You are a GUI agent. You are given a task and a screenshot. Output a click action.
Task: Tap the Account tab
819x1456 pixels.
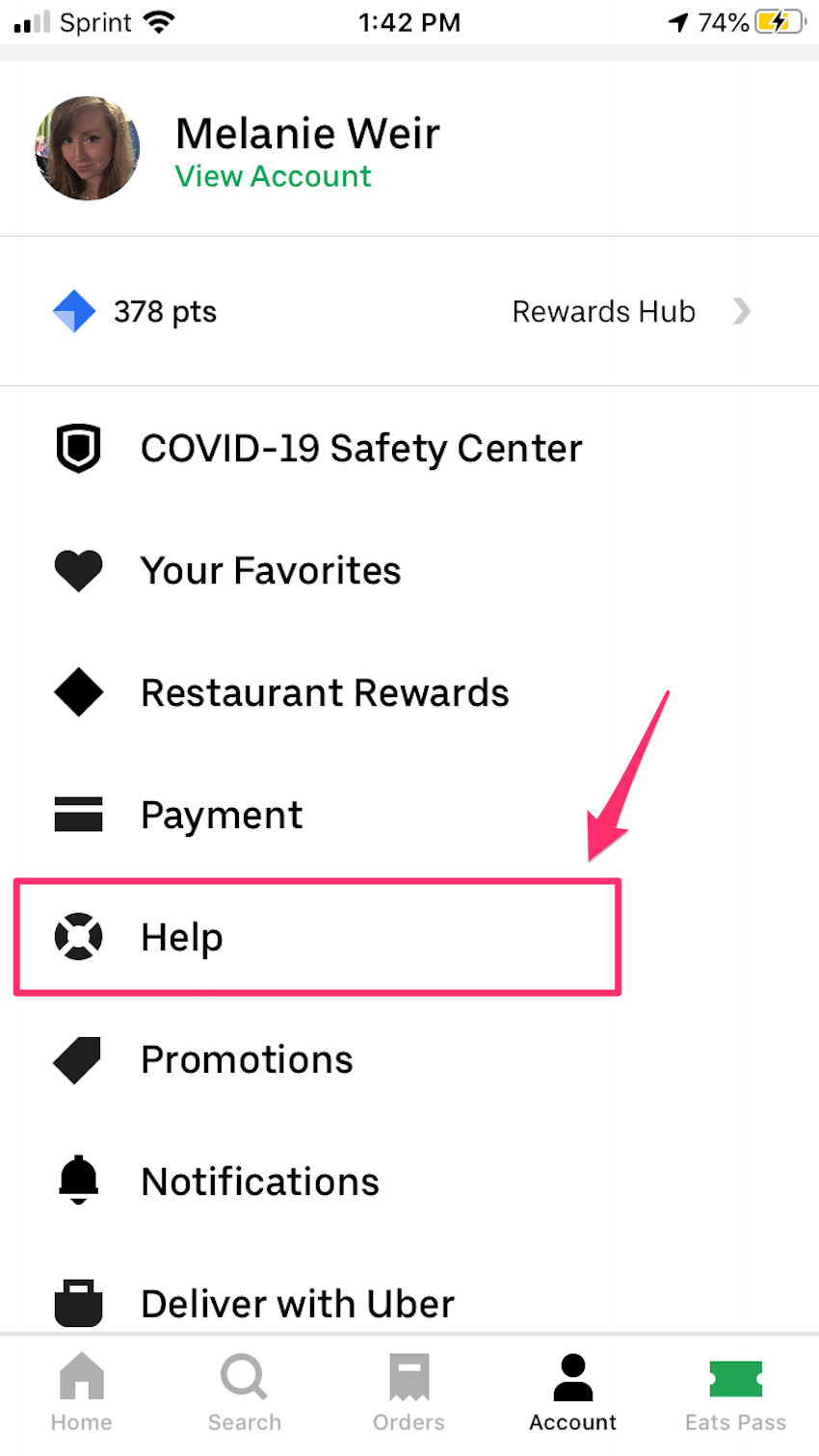(572, 1393)
